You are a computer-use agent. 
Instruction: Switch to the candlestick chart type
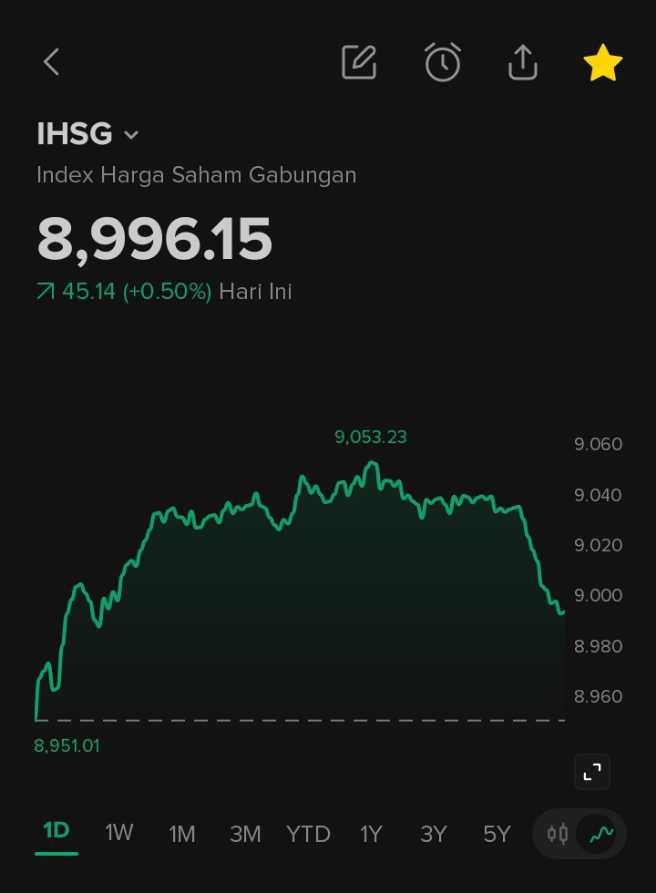(557, 833)
